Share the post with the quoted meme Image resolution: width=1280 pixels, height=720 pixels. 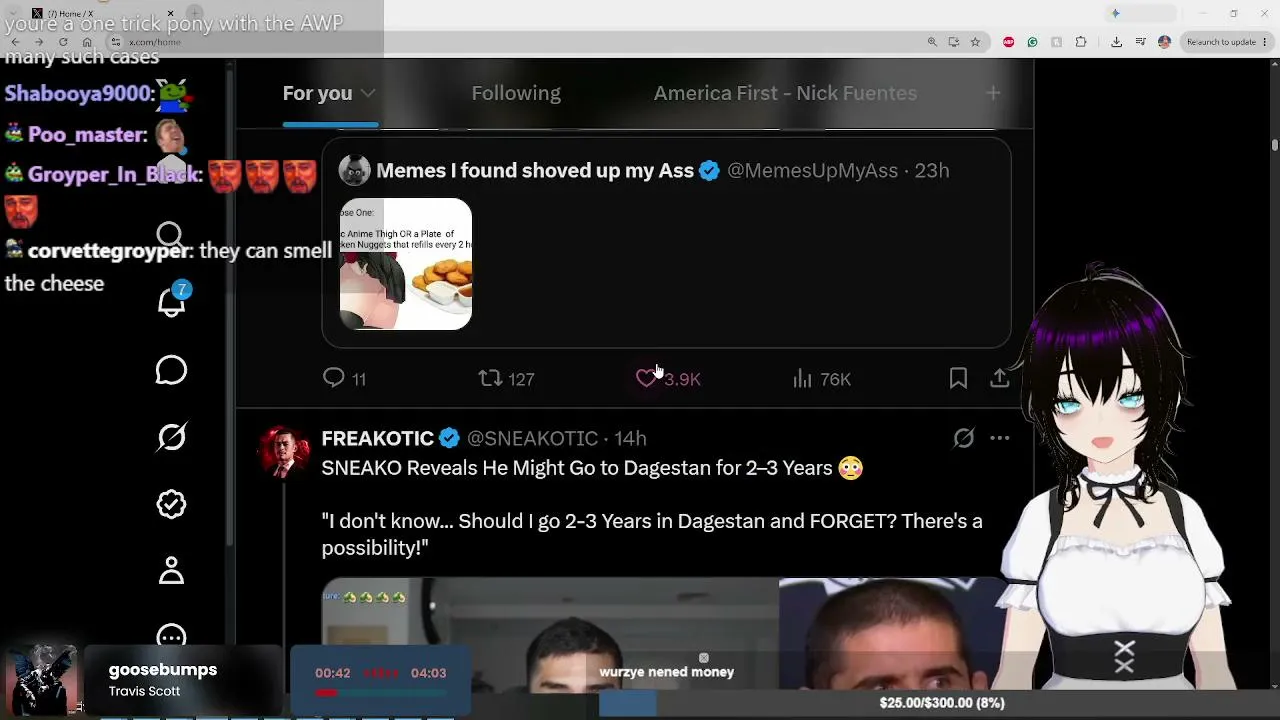1000,378
